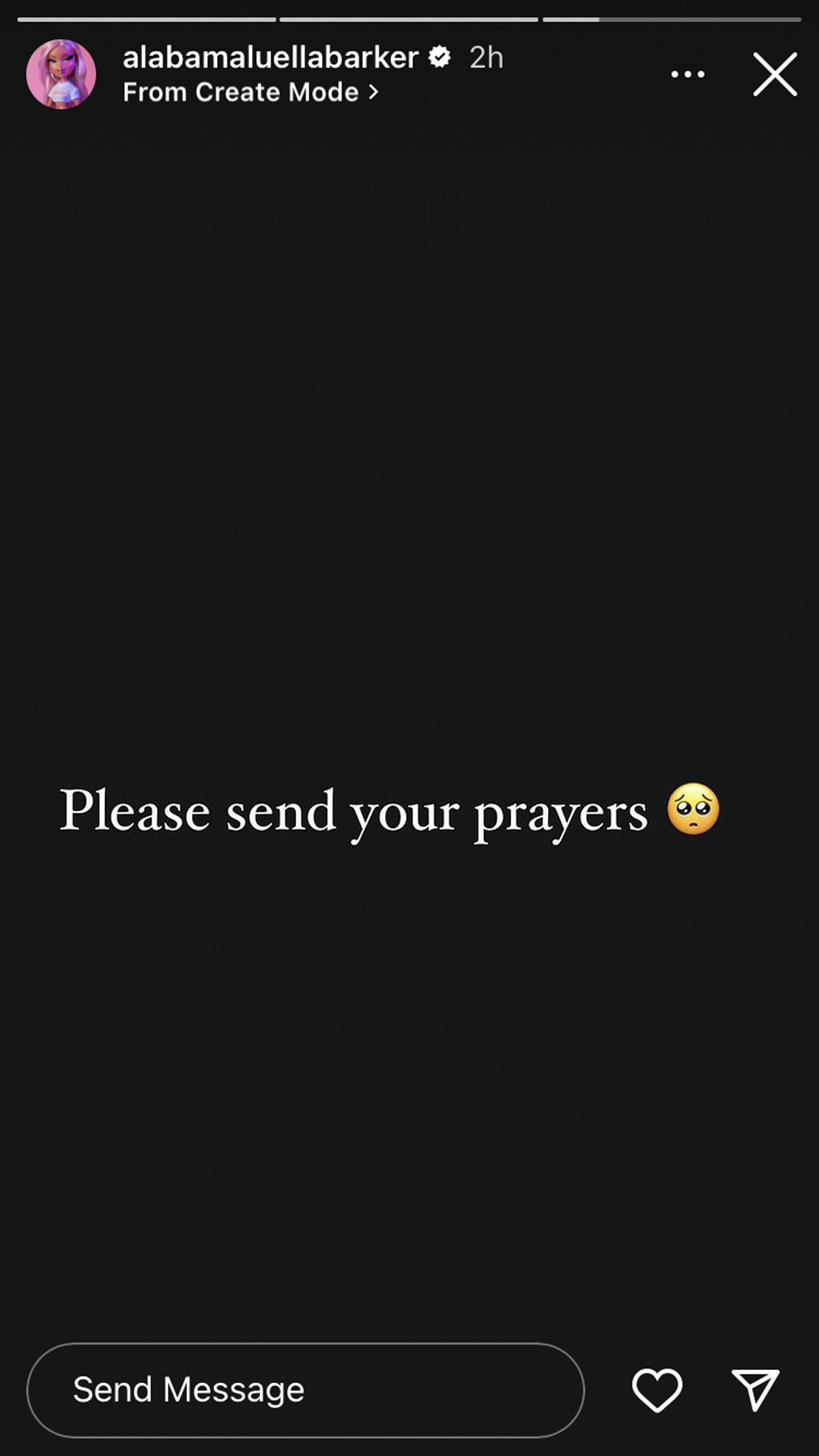Tap the Send Message field
Viewport: 819px width, 1456px height.
pos(306,1390)
